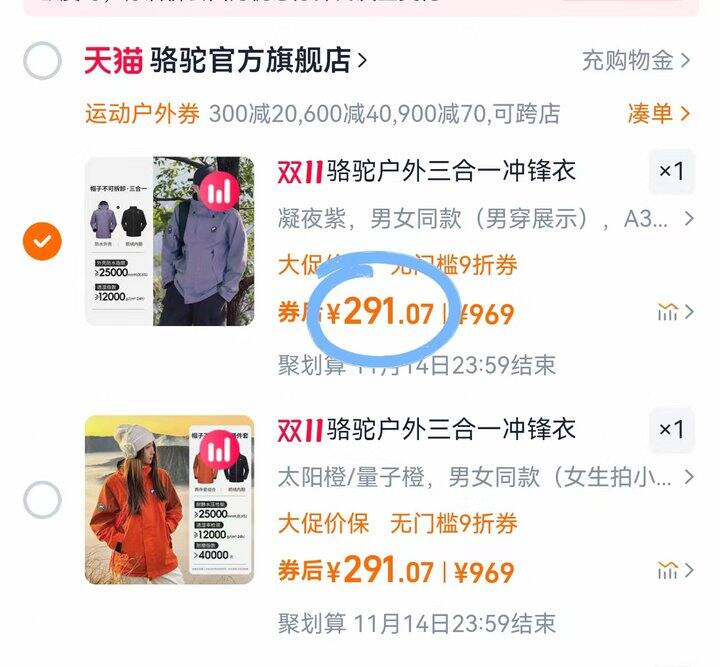Open the orange jacket product image

[169, 500]
